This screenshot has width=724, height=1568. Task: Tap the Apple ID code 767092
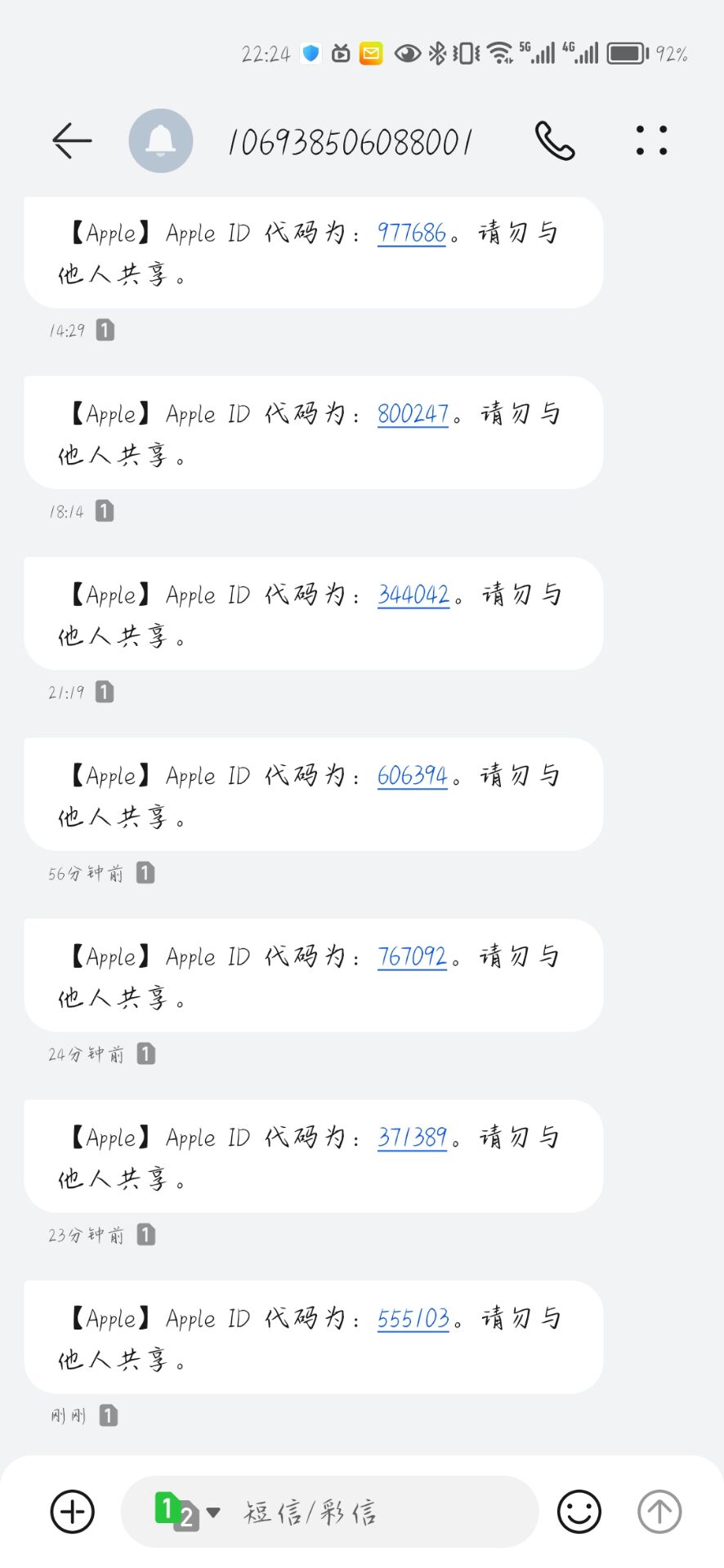coord(412,956)
